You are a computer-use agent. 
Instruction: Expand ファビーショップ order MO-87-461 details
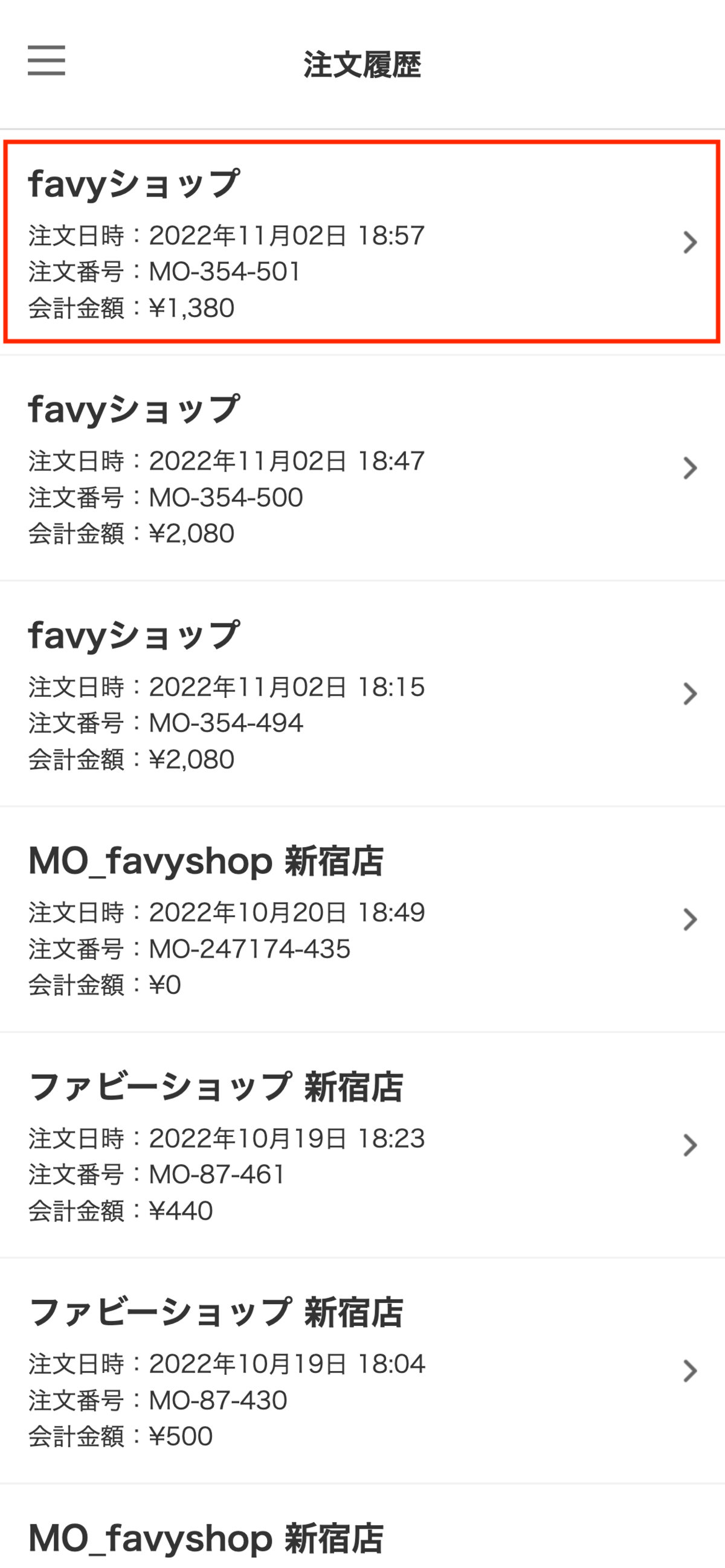coord(689,1145)
